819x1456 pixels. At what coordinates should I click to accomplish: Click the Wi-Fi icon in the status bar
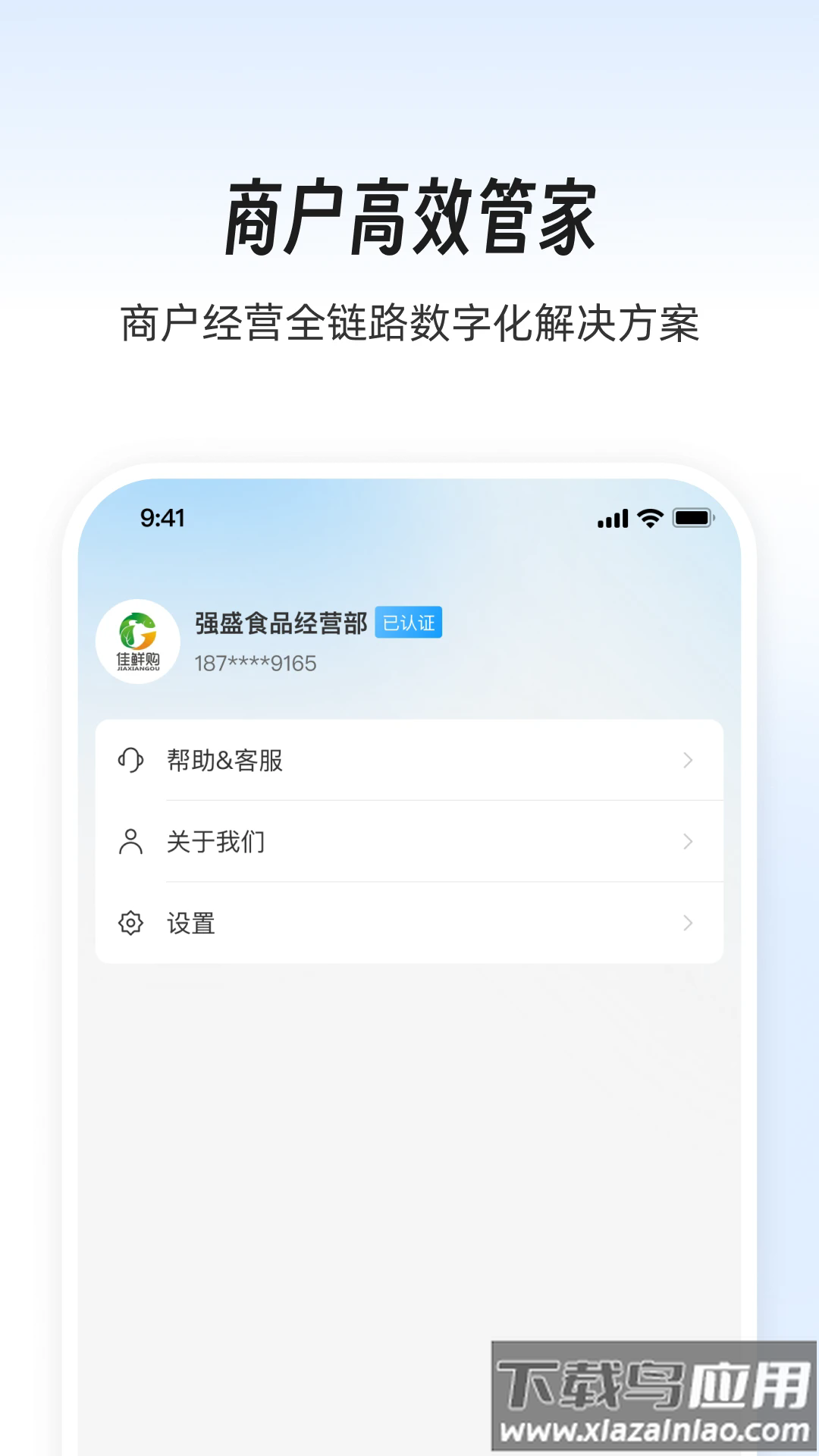coord(648,518)
